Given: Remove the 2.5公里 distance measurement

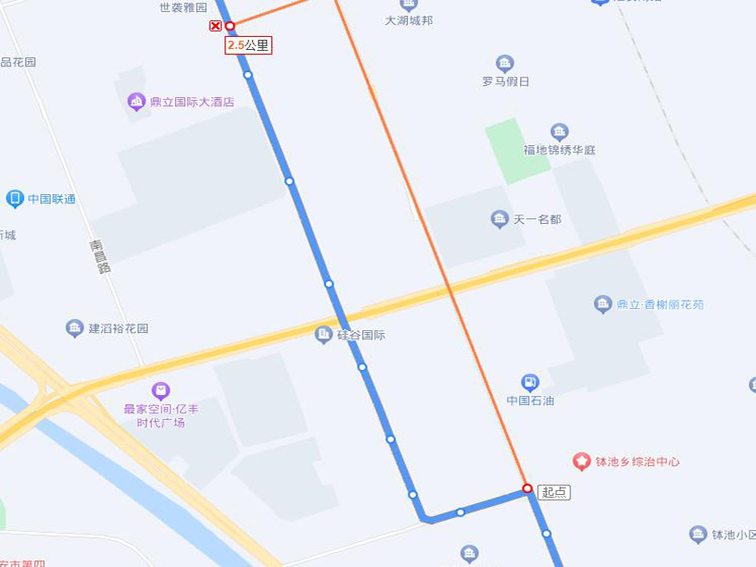Looking at the screenshot, I should 215,26.
